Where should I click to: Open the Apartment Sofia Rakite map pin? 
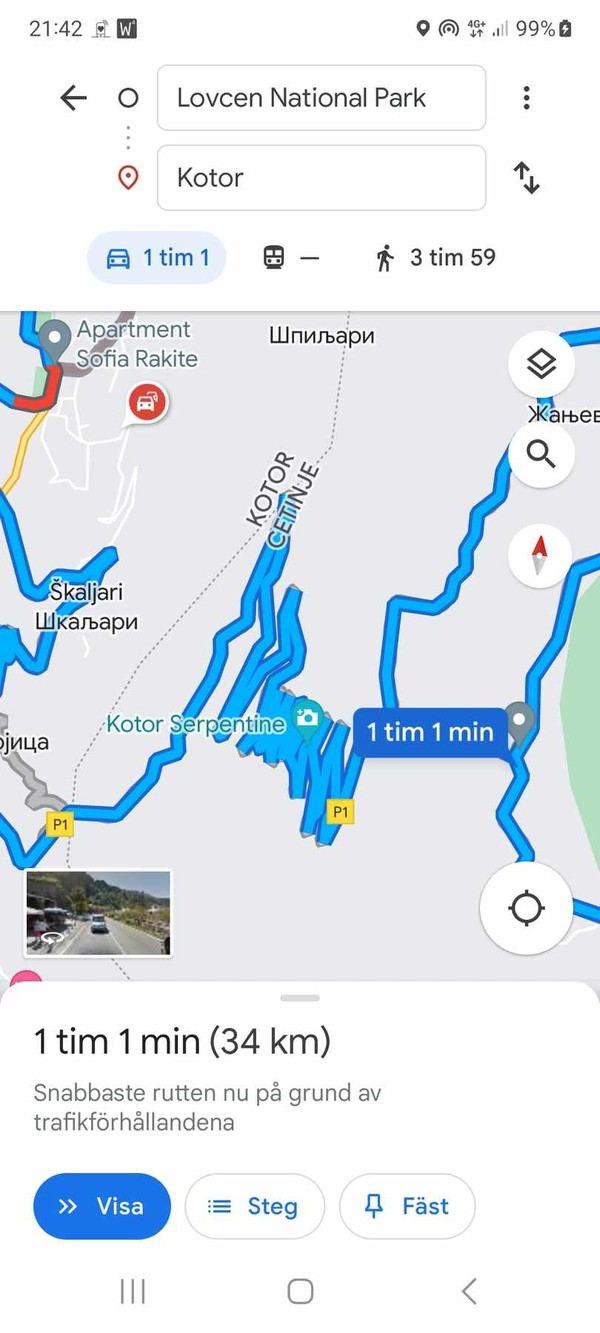(57, 337)
